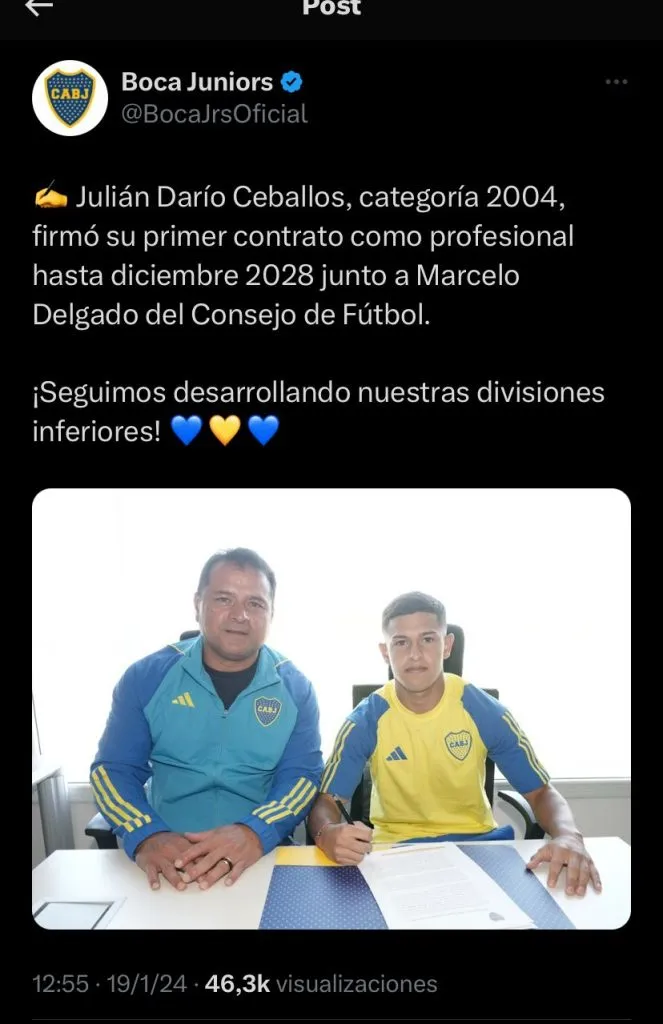
Task: View the @BocaJrsOficial account name link
Action: (214, 114)
